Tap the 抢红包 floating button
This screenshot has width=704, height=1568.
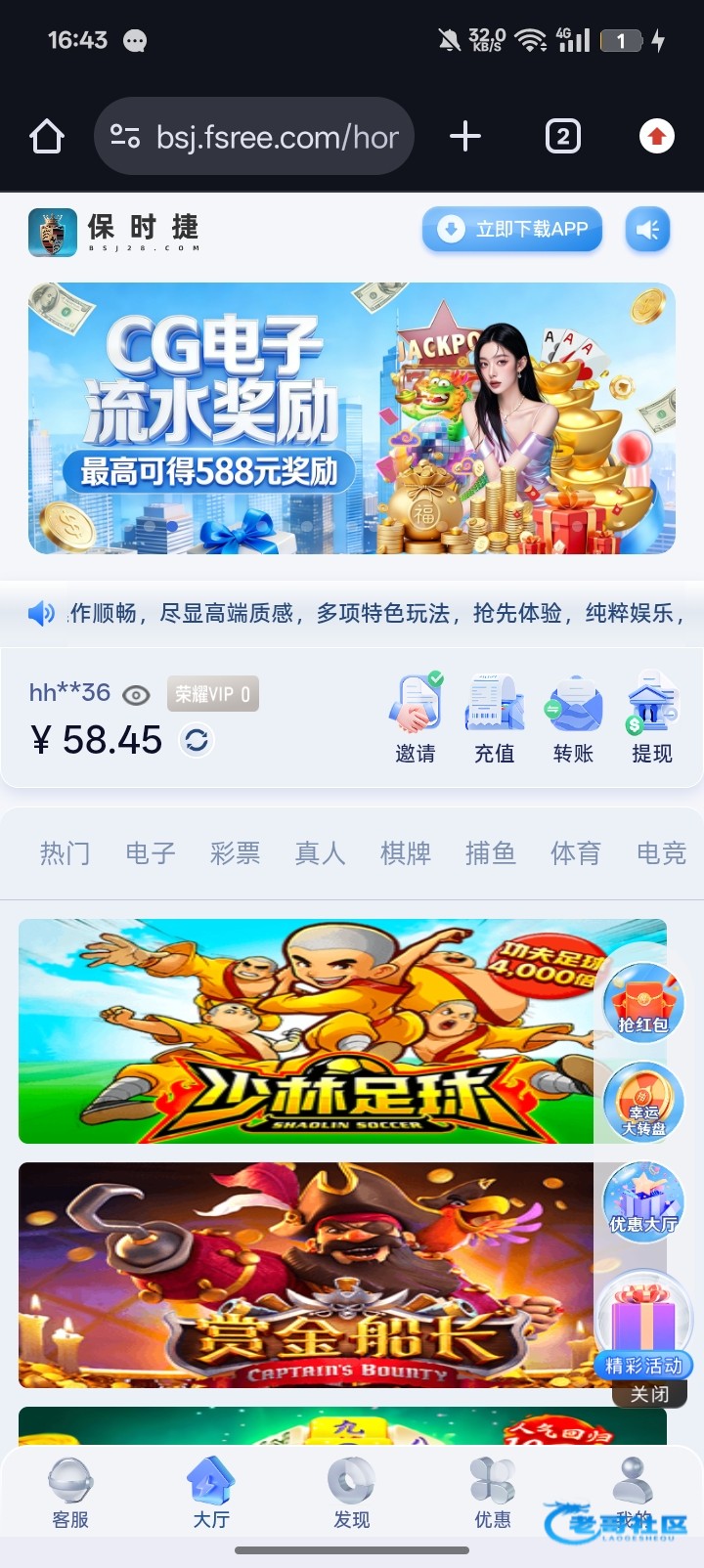(x=643, y=1003)
